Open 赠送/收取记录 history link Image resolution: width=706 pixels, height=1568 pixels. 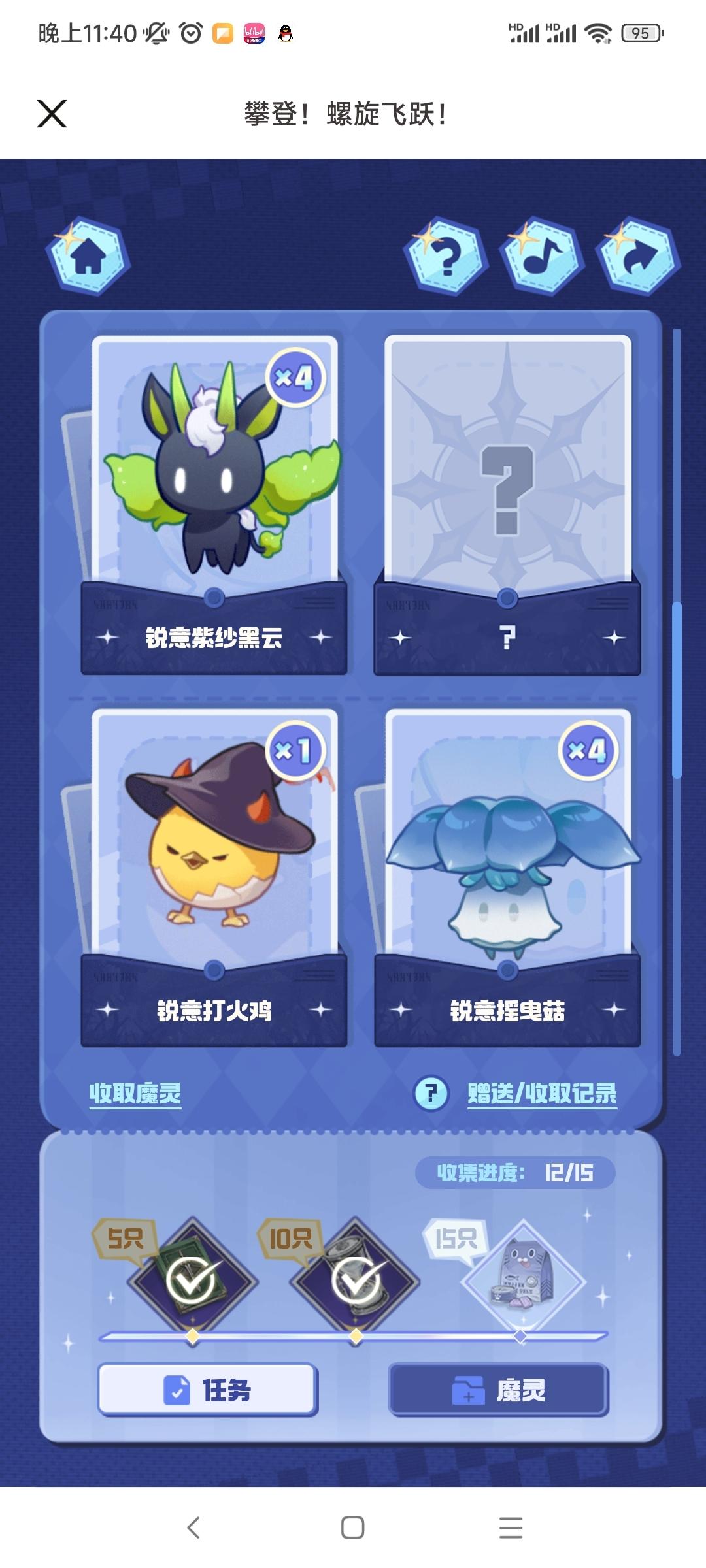(542, 1093)
